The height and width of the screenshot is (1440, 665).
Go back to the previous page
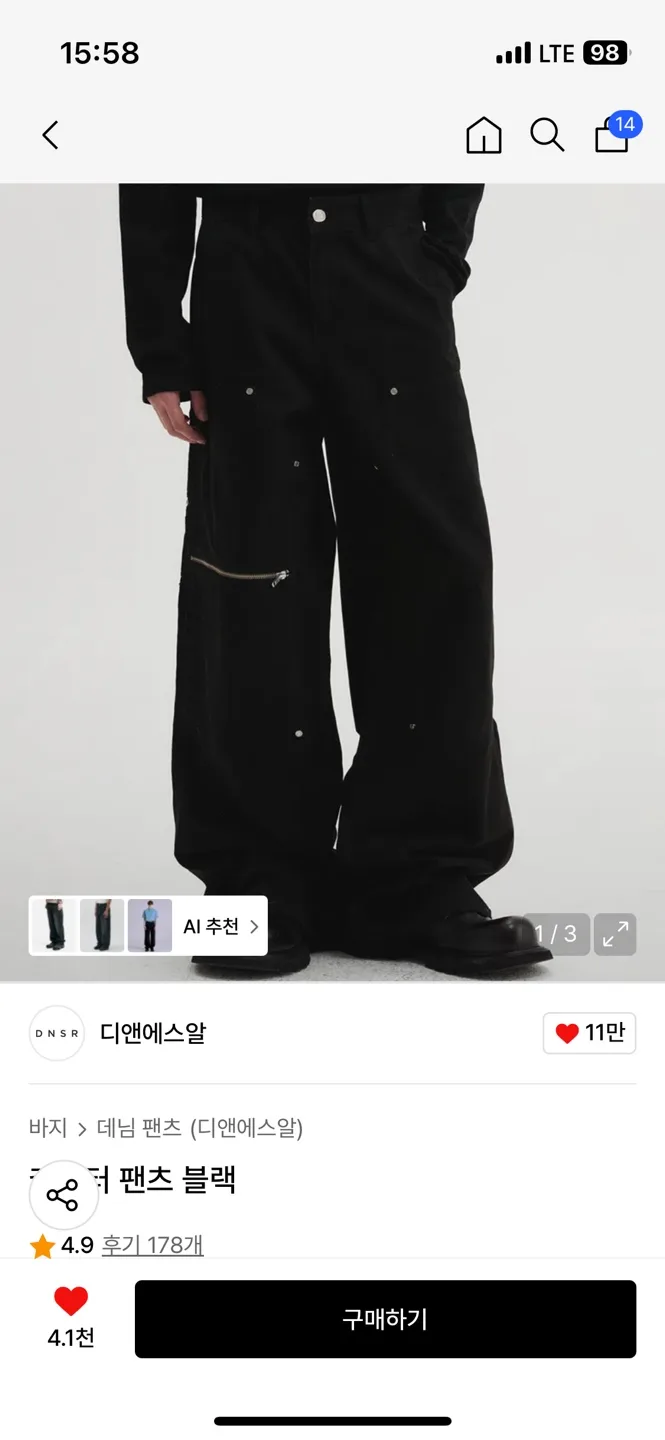[51, 135]
